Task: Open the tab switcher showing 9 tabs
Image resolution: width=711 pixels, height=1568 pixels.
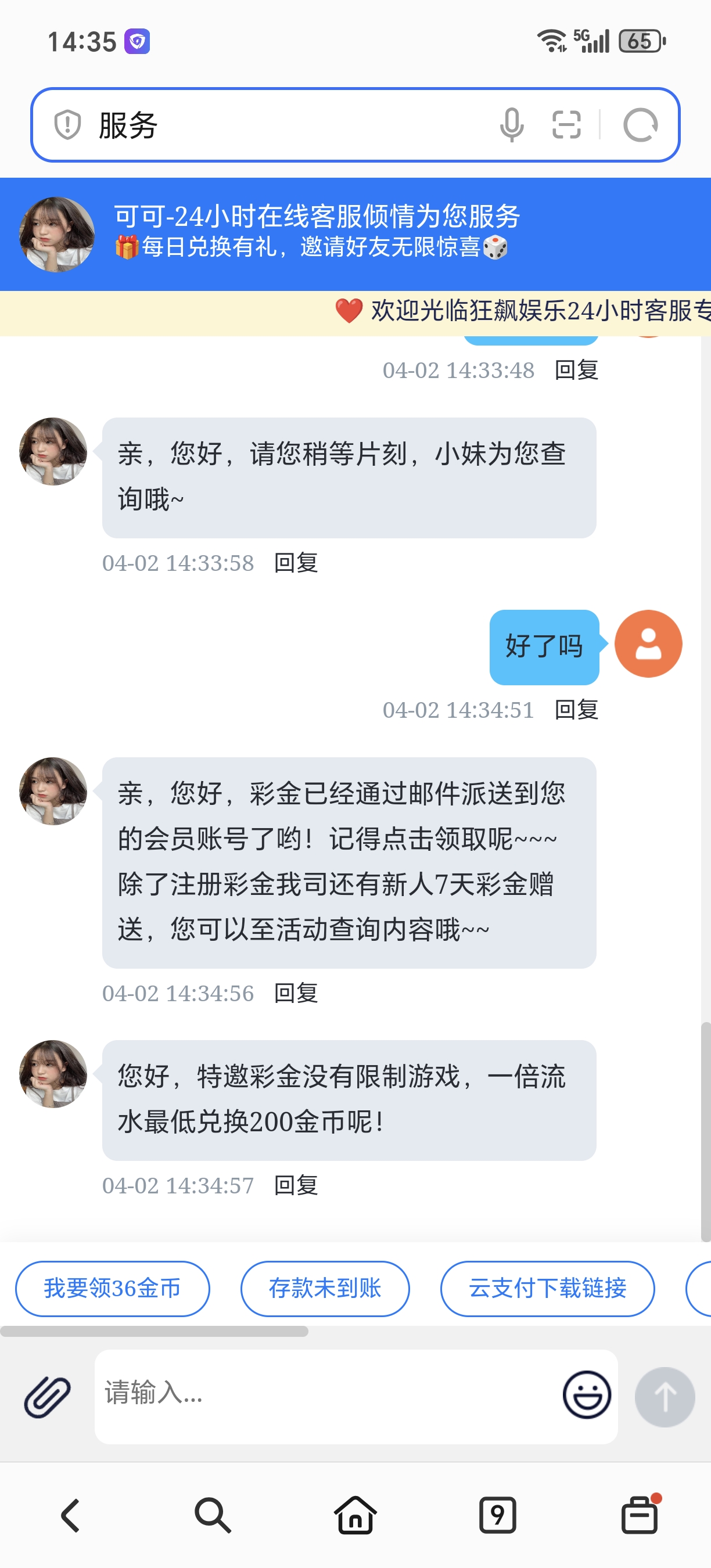Action: (x=497, y=1515)
